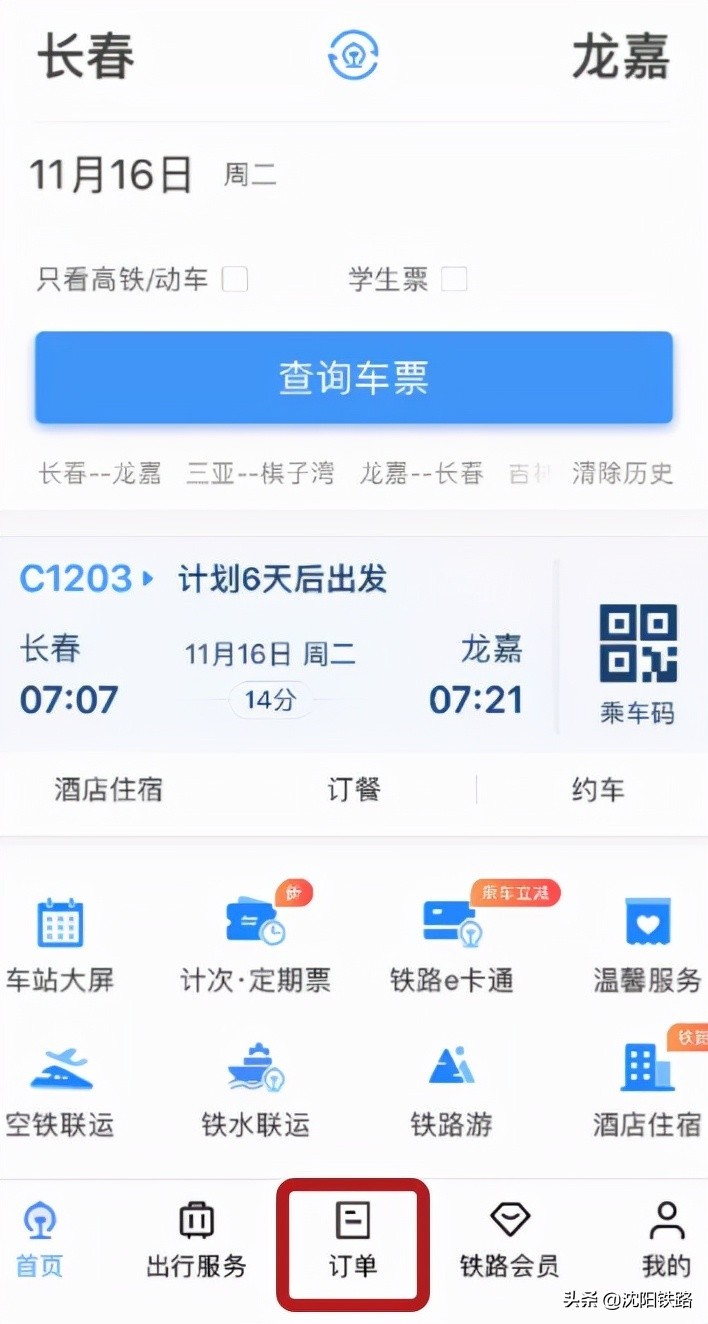Swap departure and arrival stations
The width and height of the screenshot is (708, 1324).
[x=353, y=56]
